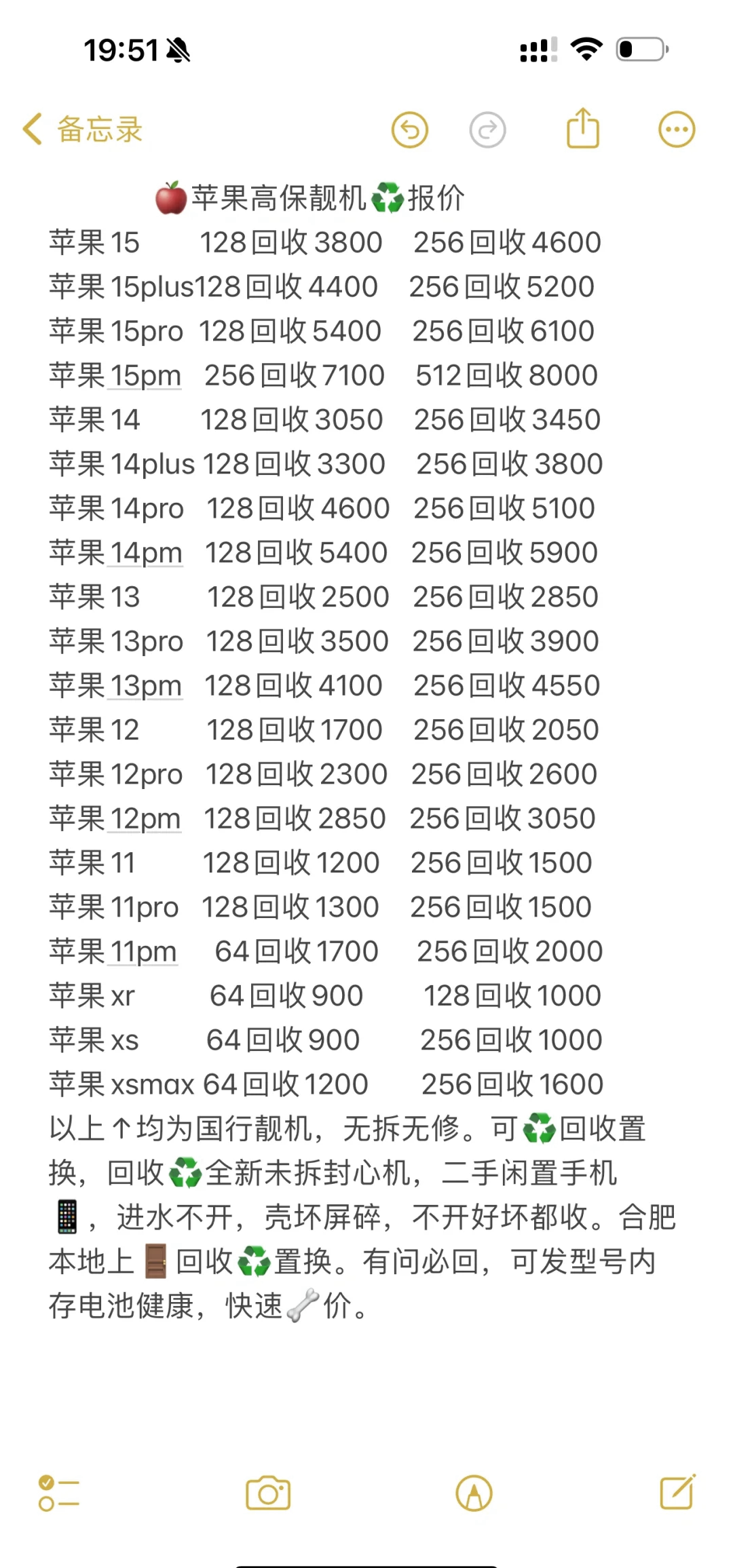Viewport: 733px width, 1568px height.
Task: Compose a new note
Action: point(677,1492)
